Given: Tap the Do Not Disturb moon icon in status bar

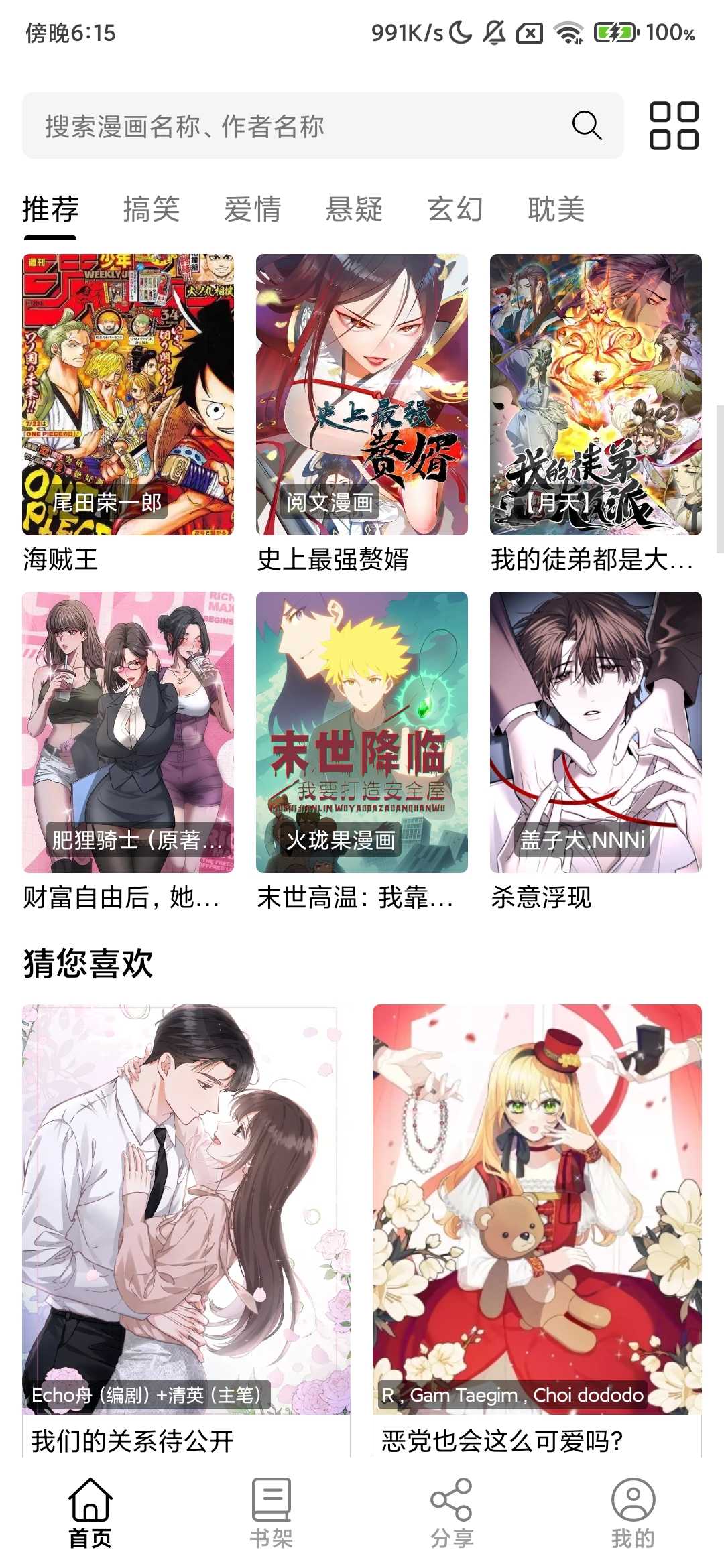Looking at the screenshot, I should coord(460,31).
